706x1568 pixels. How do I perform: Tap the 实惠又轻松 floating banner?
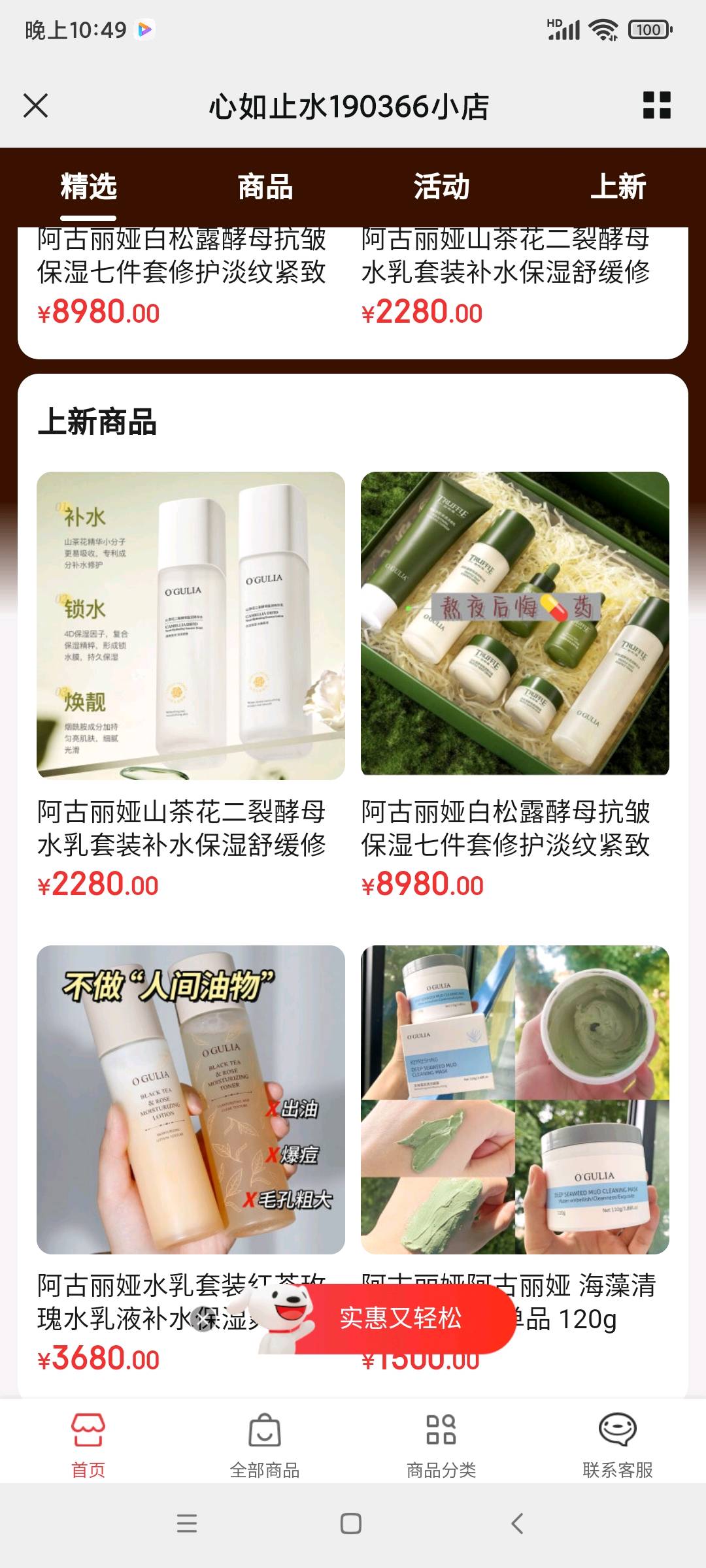tap(400, 1318)
